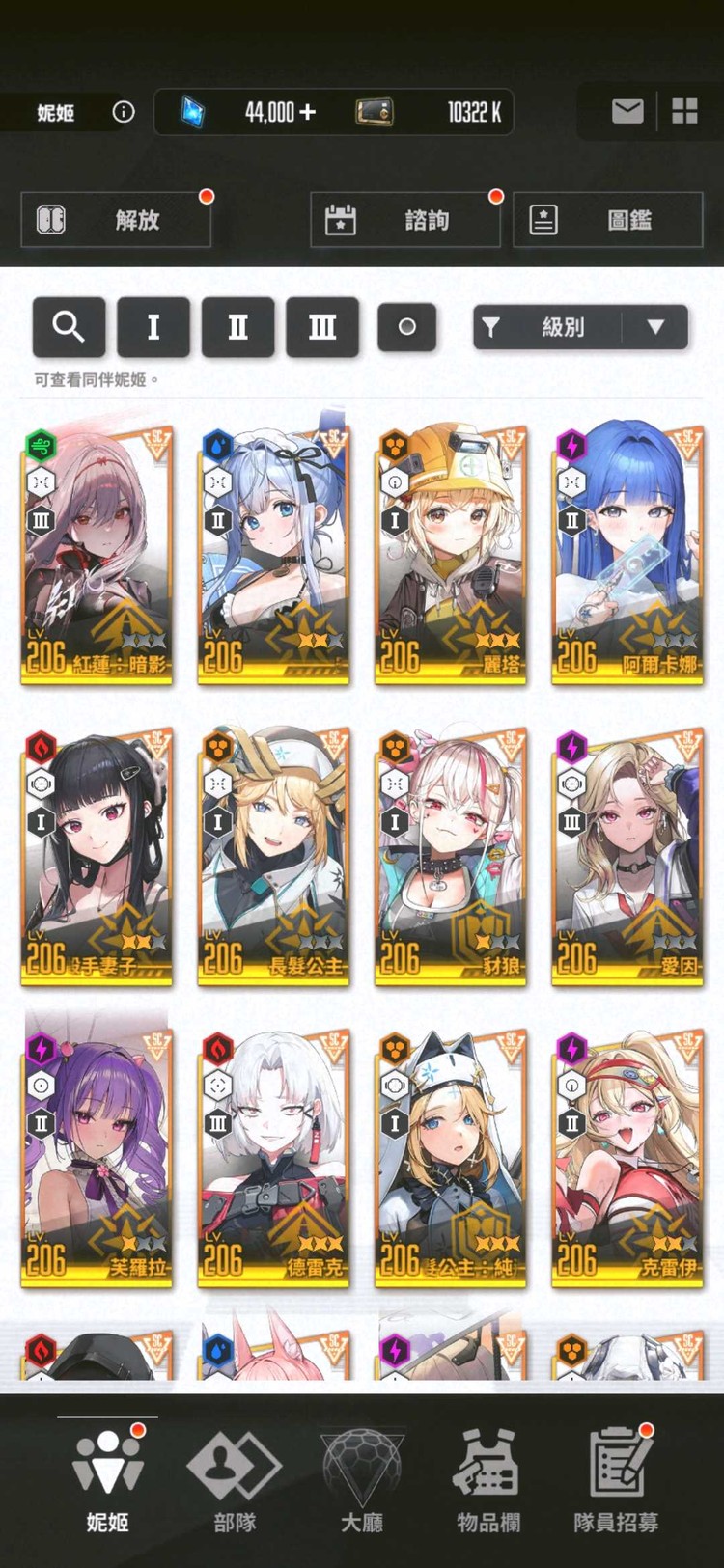This screenshot has width=724, height=1568.
Task: Open the 紅蓮：暗影 character card
Action: coord(97,556)
